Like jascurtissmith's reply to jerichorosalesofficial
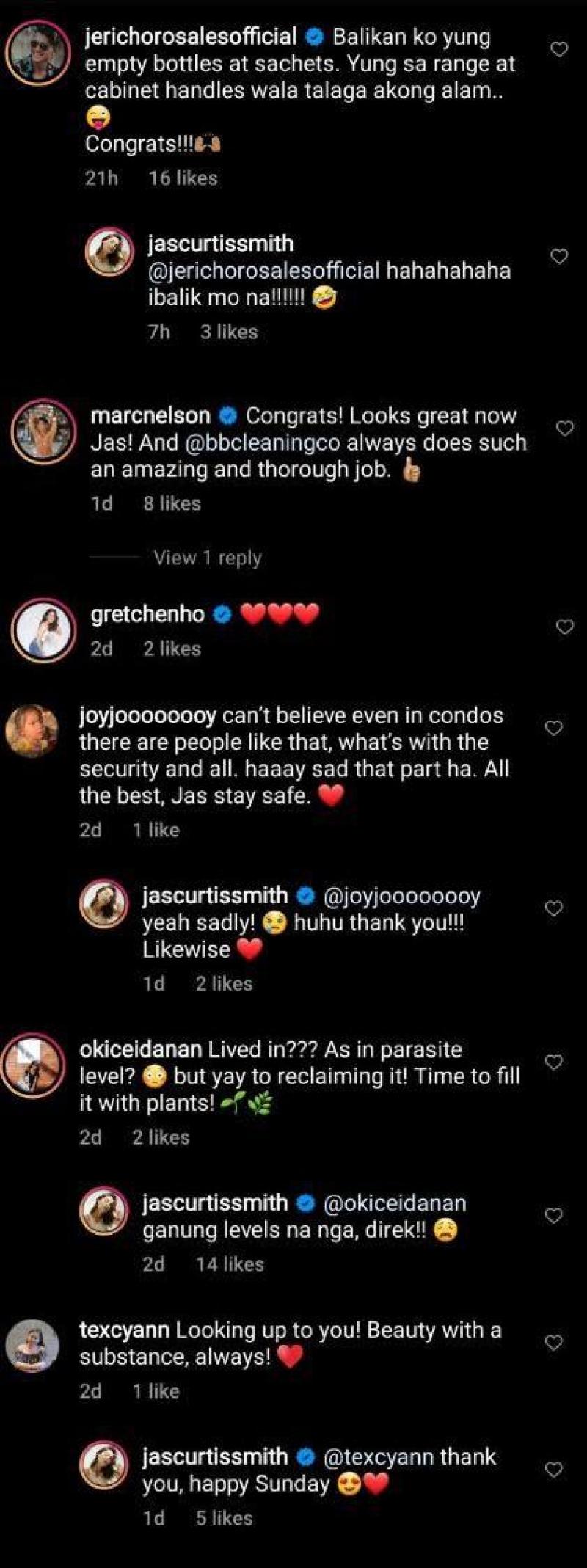Image resolution: width=587 pixels, height=1568 pixels. [559, 256]
